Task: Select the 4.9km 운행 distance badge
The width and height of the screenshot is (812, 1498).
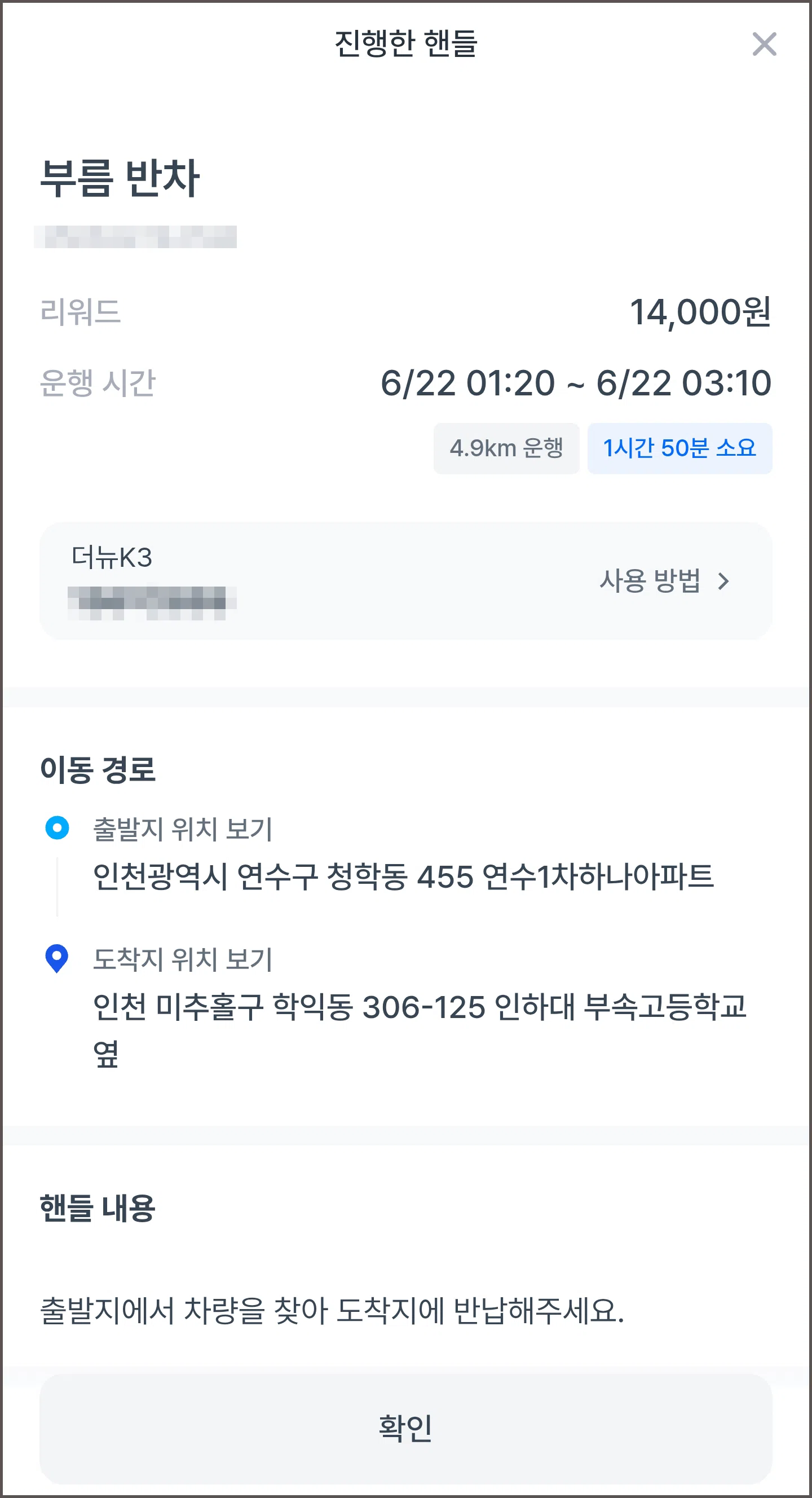Action: tap(505, 448)
